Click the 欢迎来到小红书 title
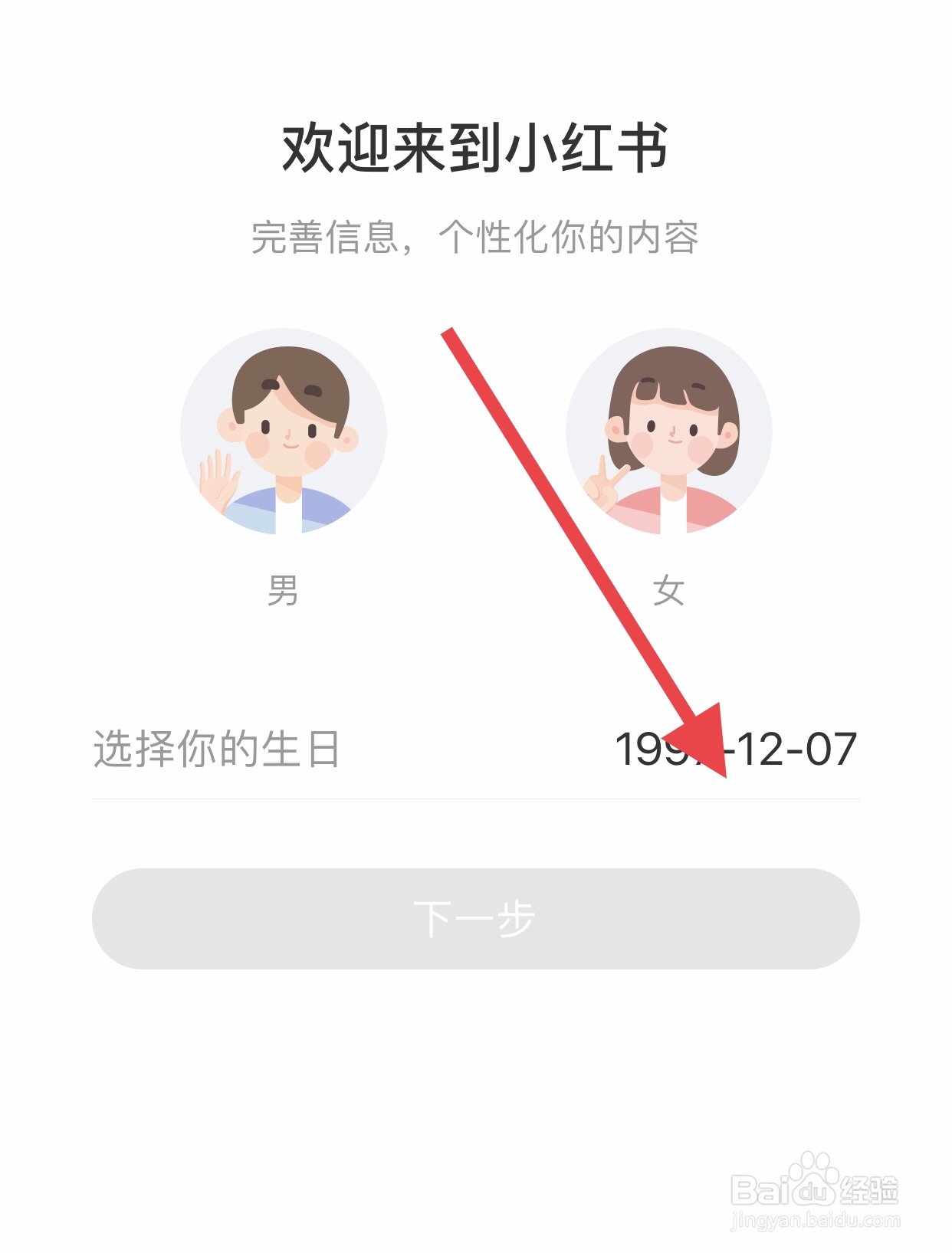This screenshot has width=952, height=1253. click(475, 146)
